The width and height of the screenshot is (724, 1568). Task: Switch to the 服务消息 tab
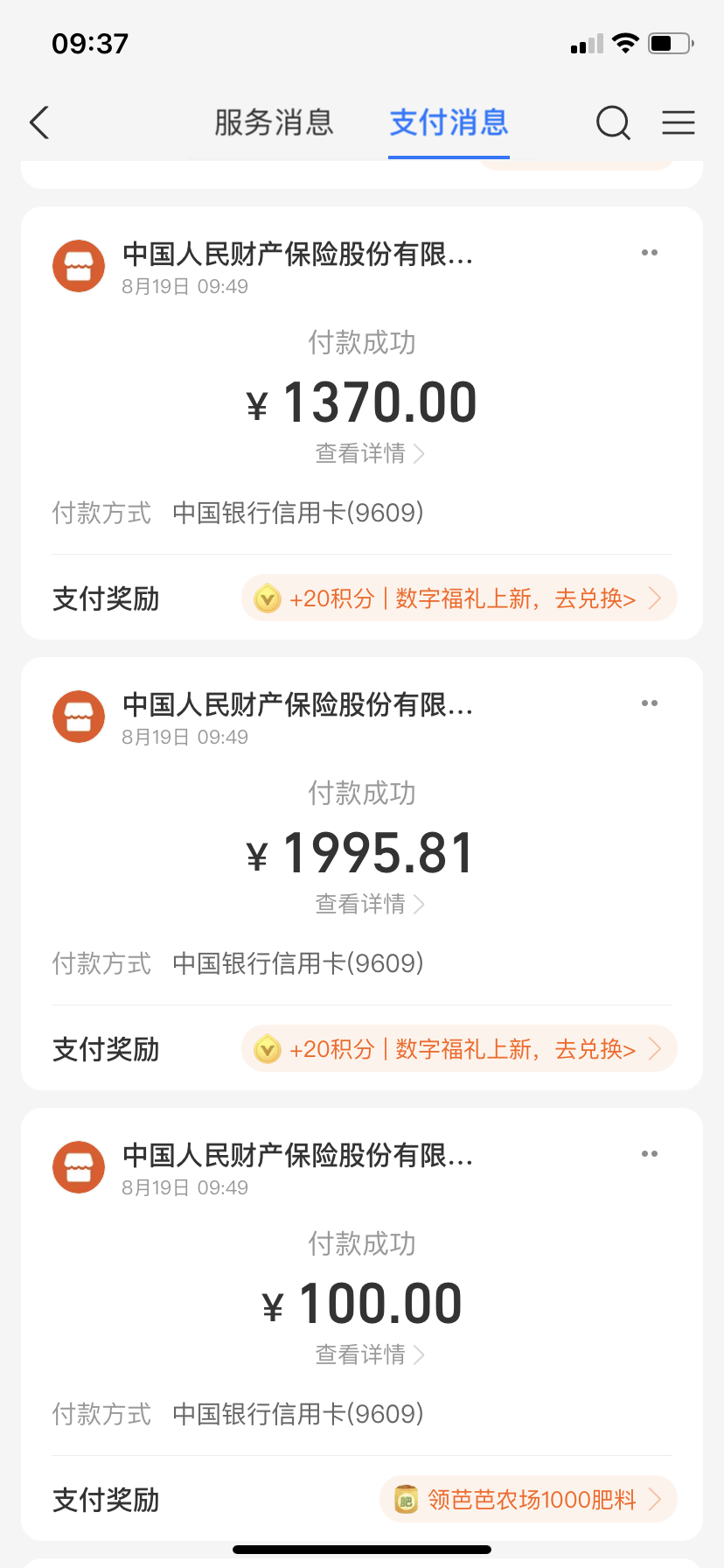(x=274, y=123)
